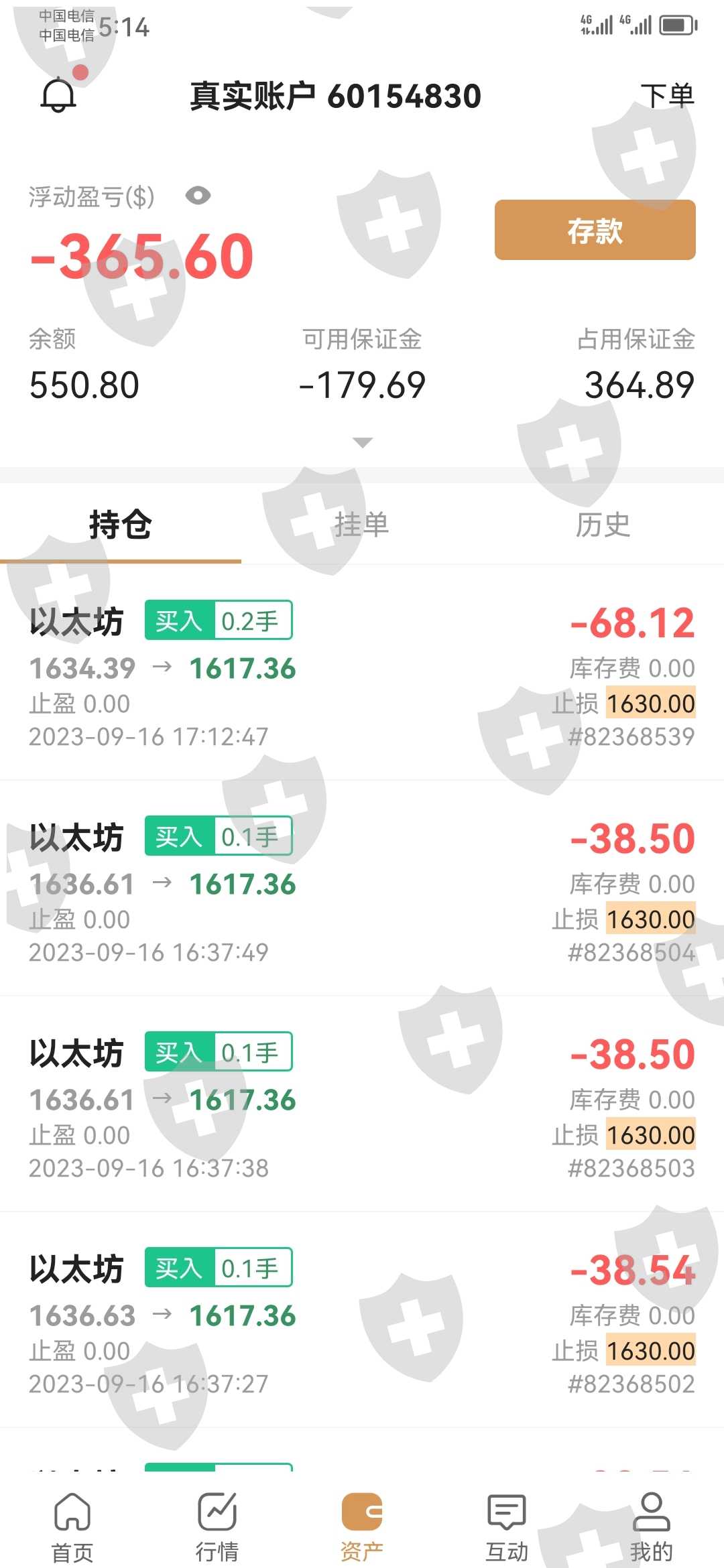Viewport: 724px width, 1568px height.
Task: Tap the 存款 deposit button
Action: [595, 230]
